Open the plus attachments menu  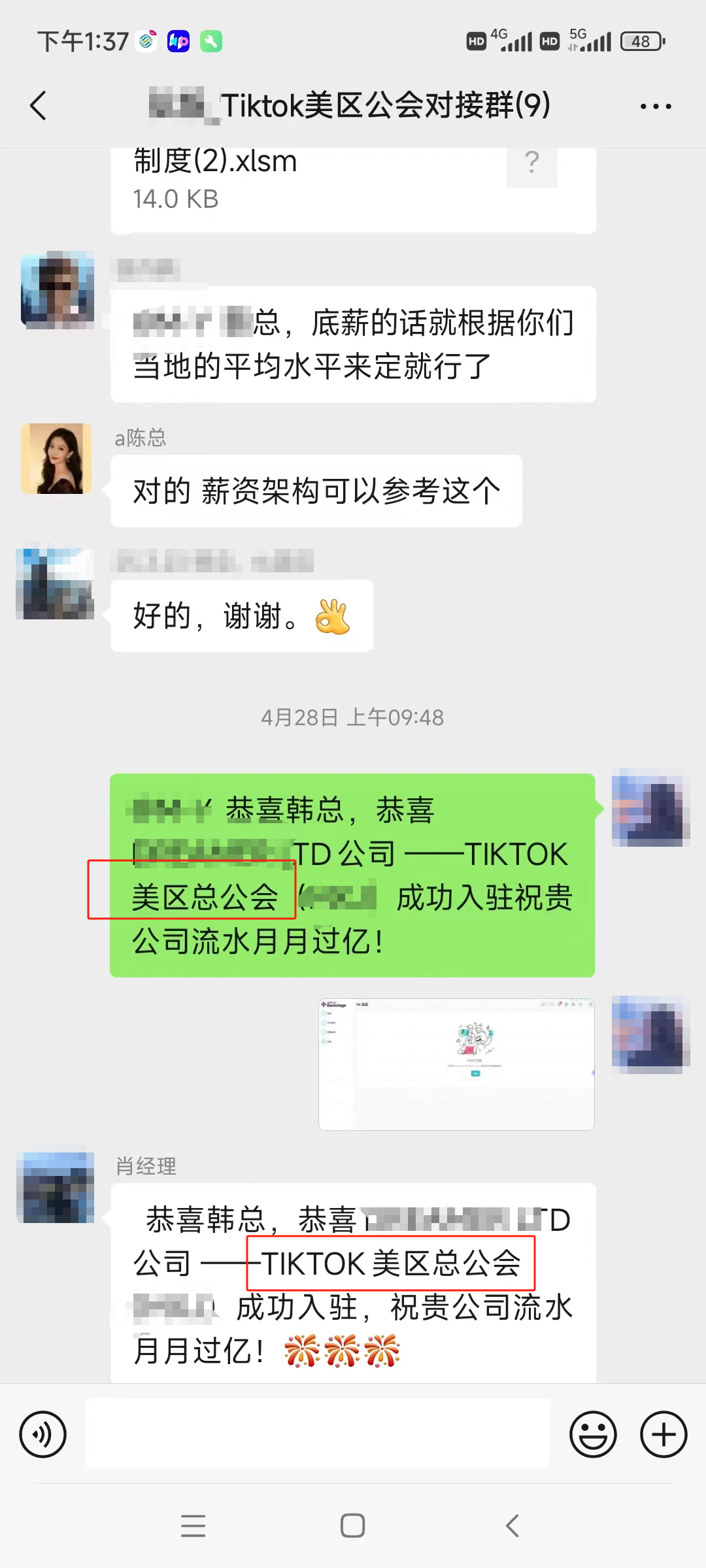pyautogui.click(x=663, y=1435)
